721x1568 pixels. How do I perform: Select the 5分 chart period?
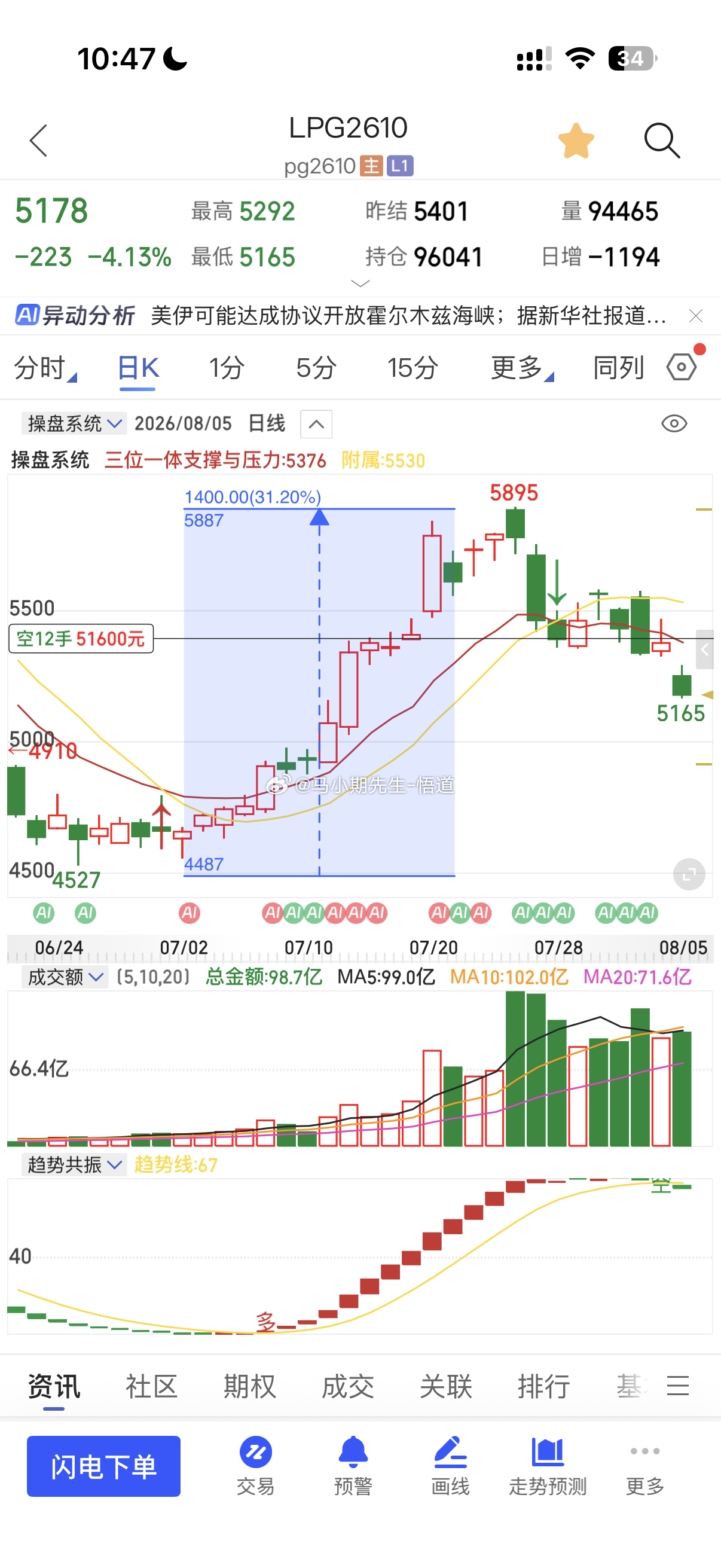point(316,368)
